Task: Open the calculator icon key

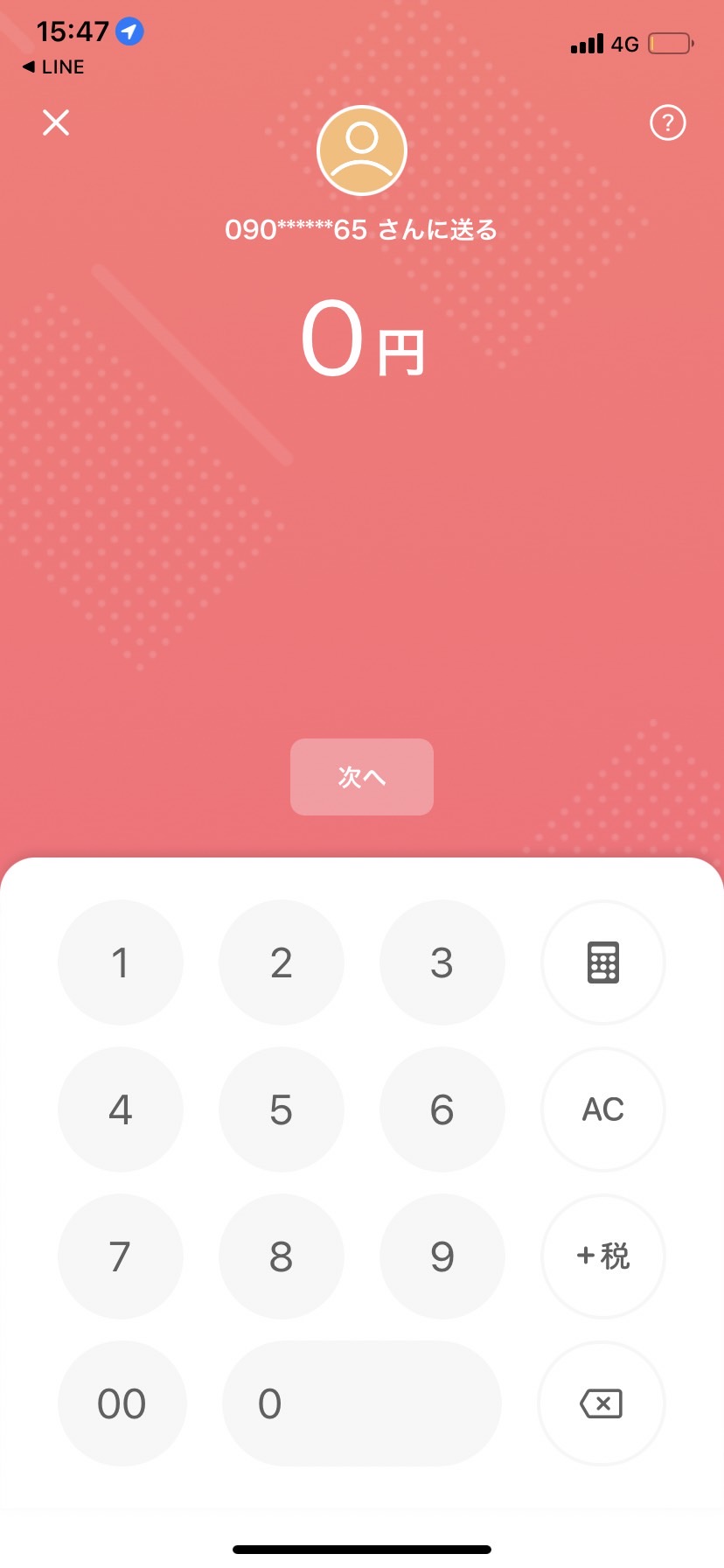Action: (603, 962)
